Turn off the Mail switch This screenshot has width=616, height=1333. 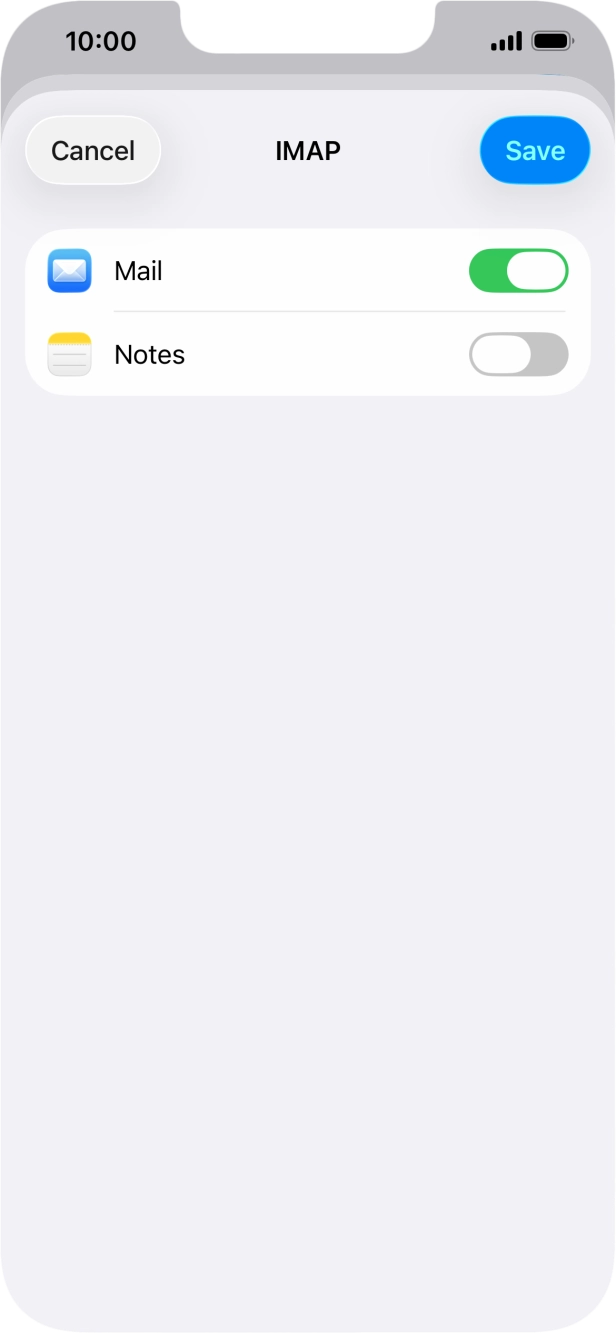pyautogui.click(x=518, y=271)
